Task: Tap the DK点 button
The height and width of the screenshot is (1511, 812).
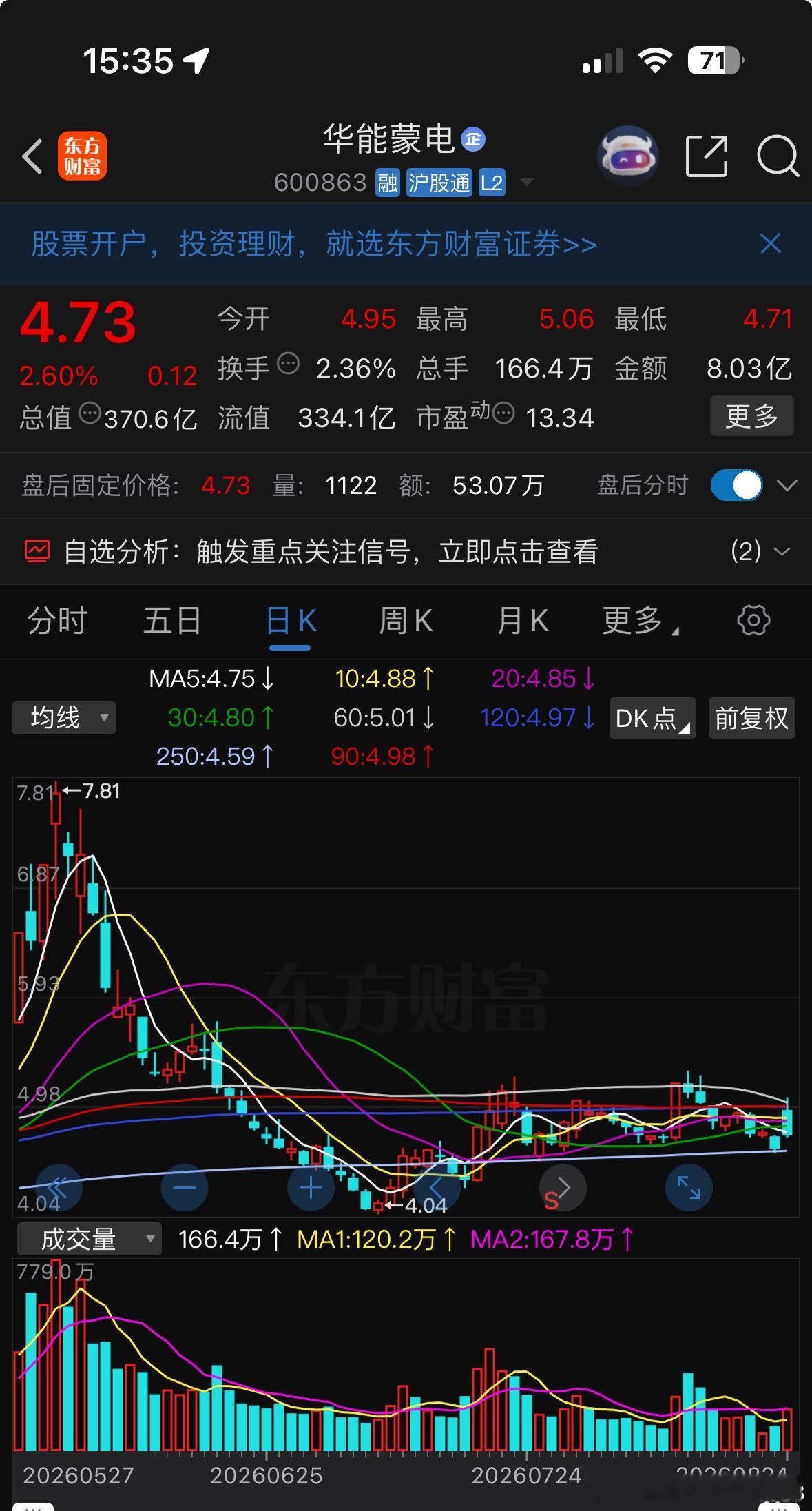Action: [x=652, y=718]
